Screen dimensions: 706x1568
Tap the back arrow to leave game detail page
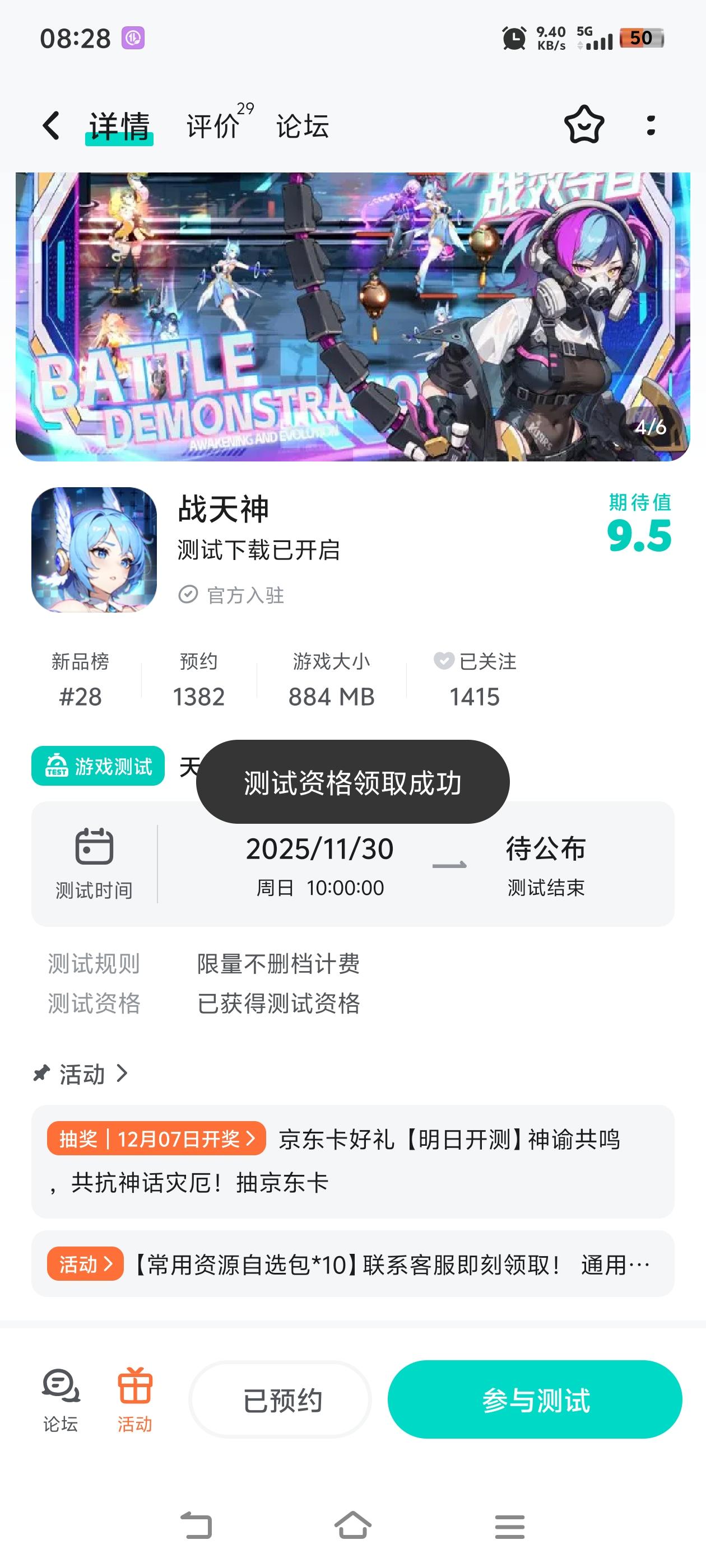pyautogui.click(x=50, y=125)
